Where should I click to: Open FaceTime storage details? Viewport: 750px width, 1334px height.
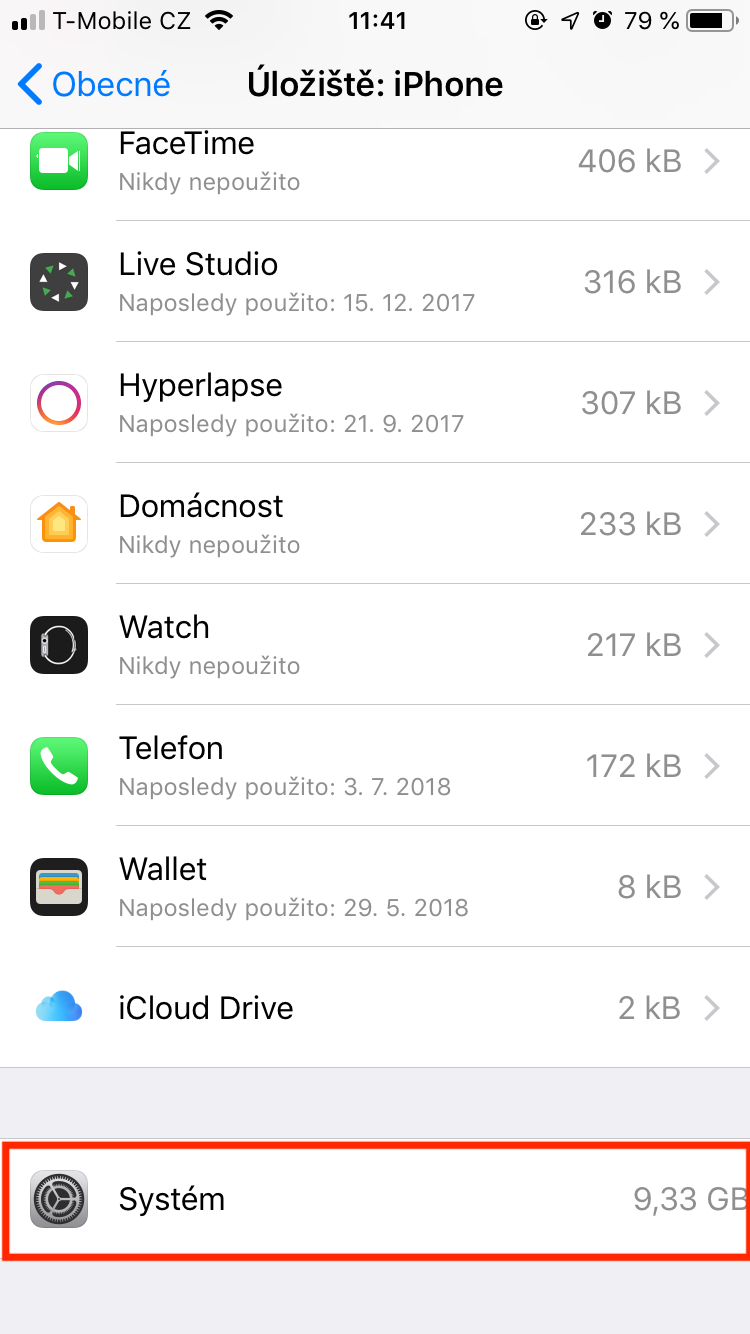tap(375, 162)
